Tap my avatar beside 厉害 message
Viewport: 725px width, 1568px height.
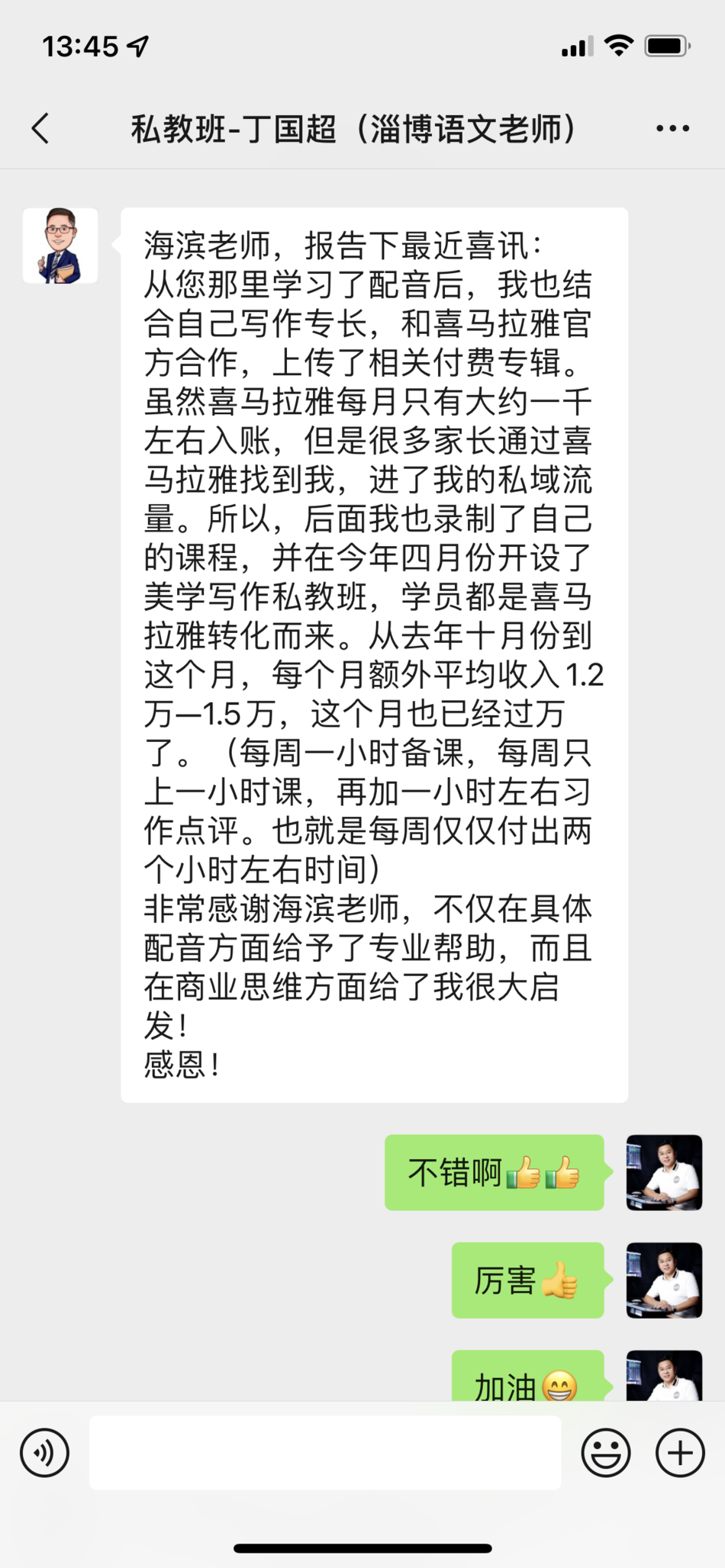tap(664, 1280)
